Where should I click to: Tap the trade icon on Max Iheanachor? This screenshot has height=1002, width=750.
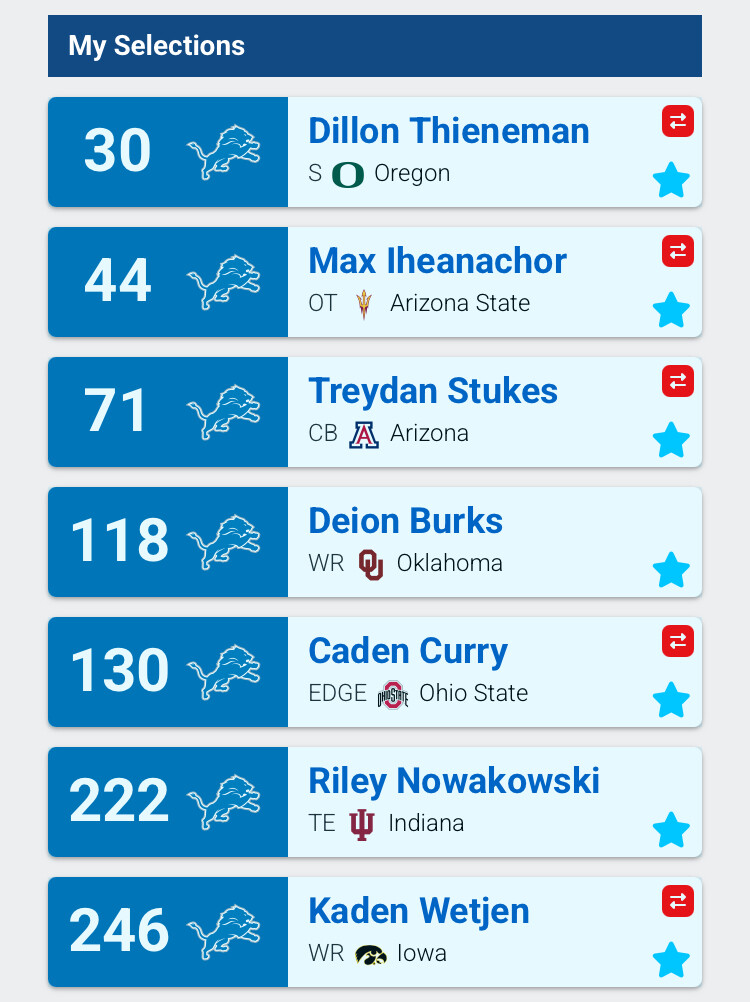[x=678, y=251]
